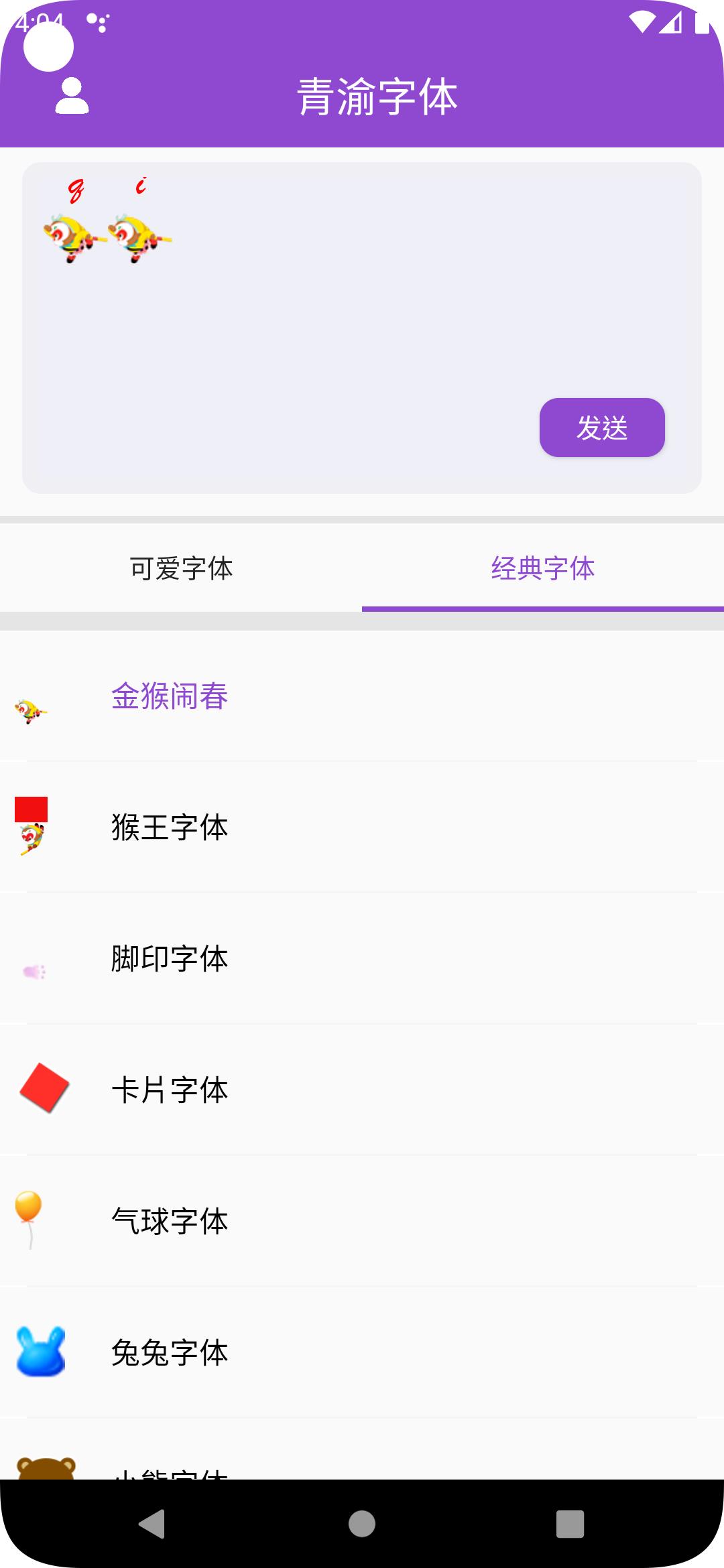724x1568 pixels.
Task: Tap the system home button
Action: pyautogui.click(x=362, y=1523)
